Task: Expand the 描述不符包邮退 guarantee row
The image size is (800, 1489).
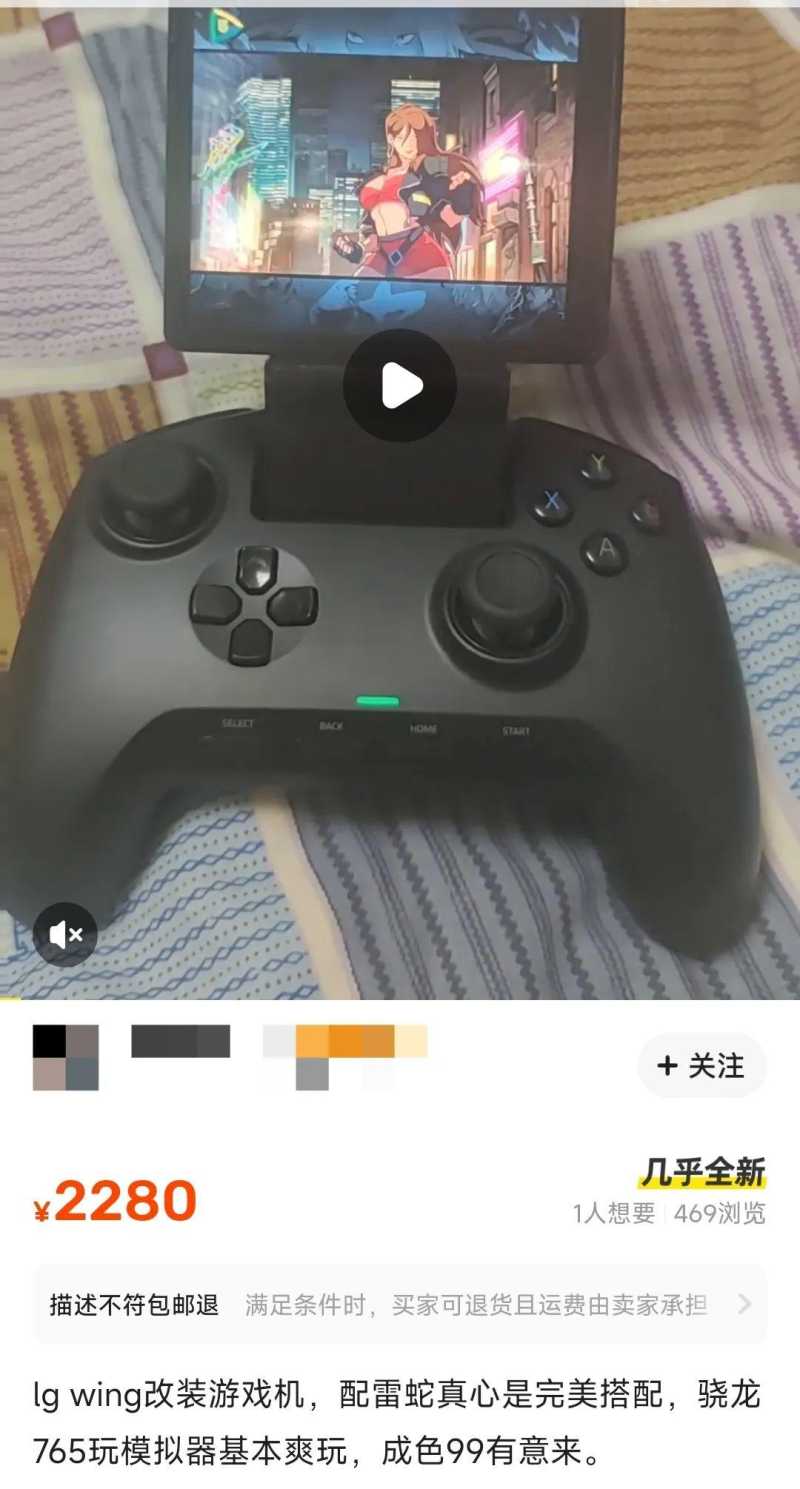Action: click(x=400, y=1304)
